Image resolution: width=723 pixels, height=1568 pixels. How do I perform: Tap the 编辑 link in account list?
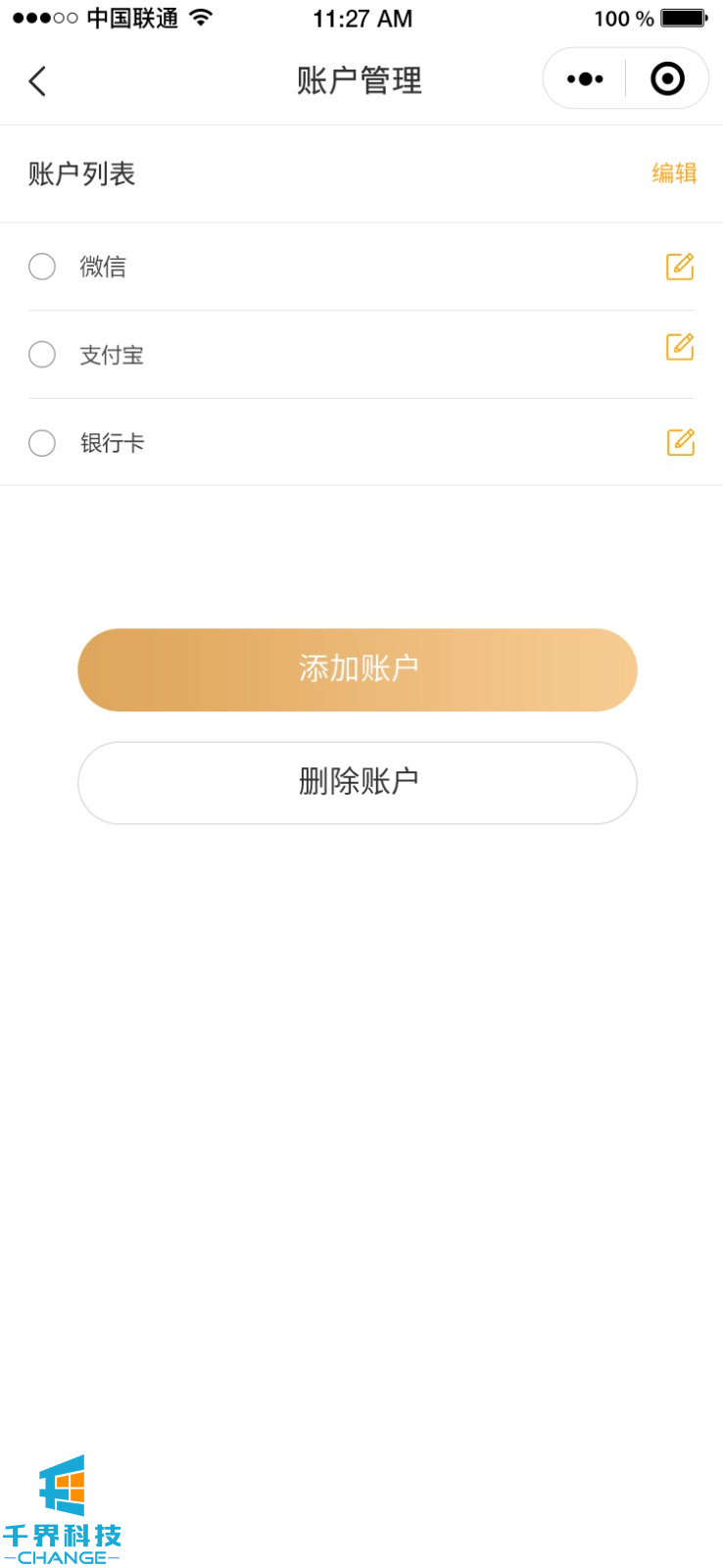click(x=674, y=173)
